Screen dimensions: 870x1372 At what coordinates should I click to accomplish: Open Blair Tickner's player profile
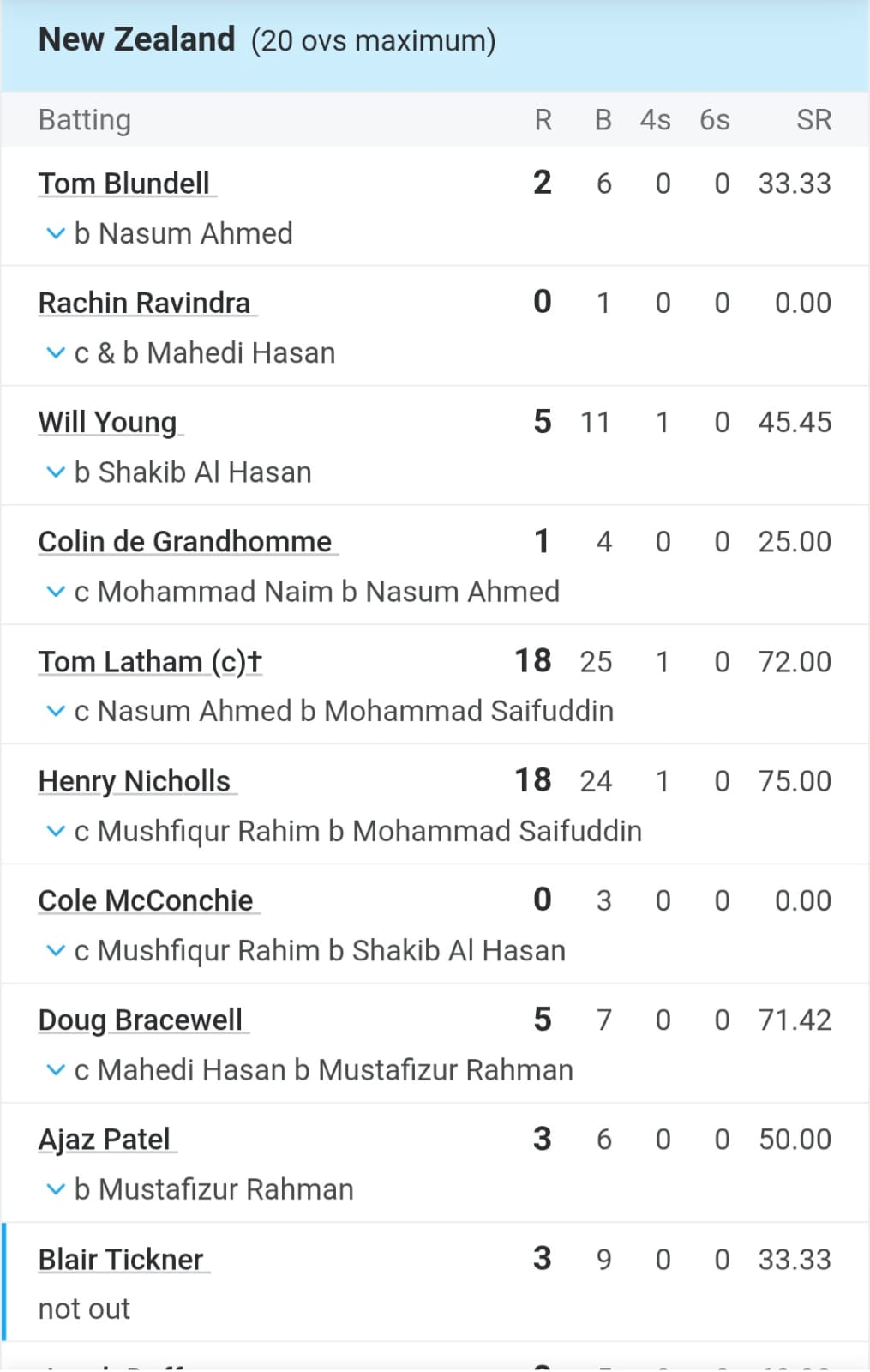[121, 1260]
